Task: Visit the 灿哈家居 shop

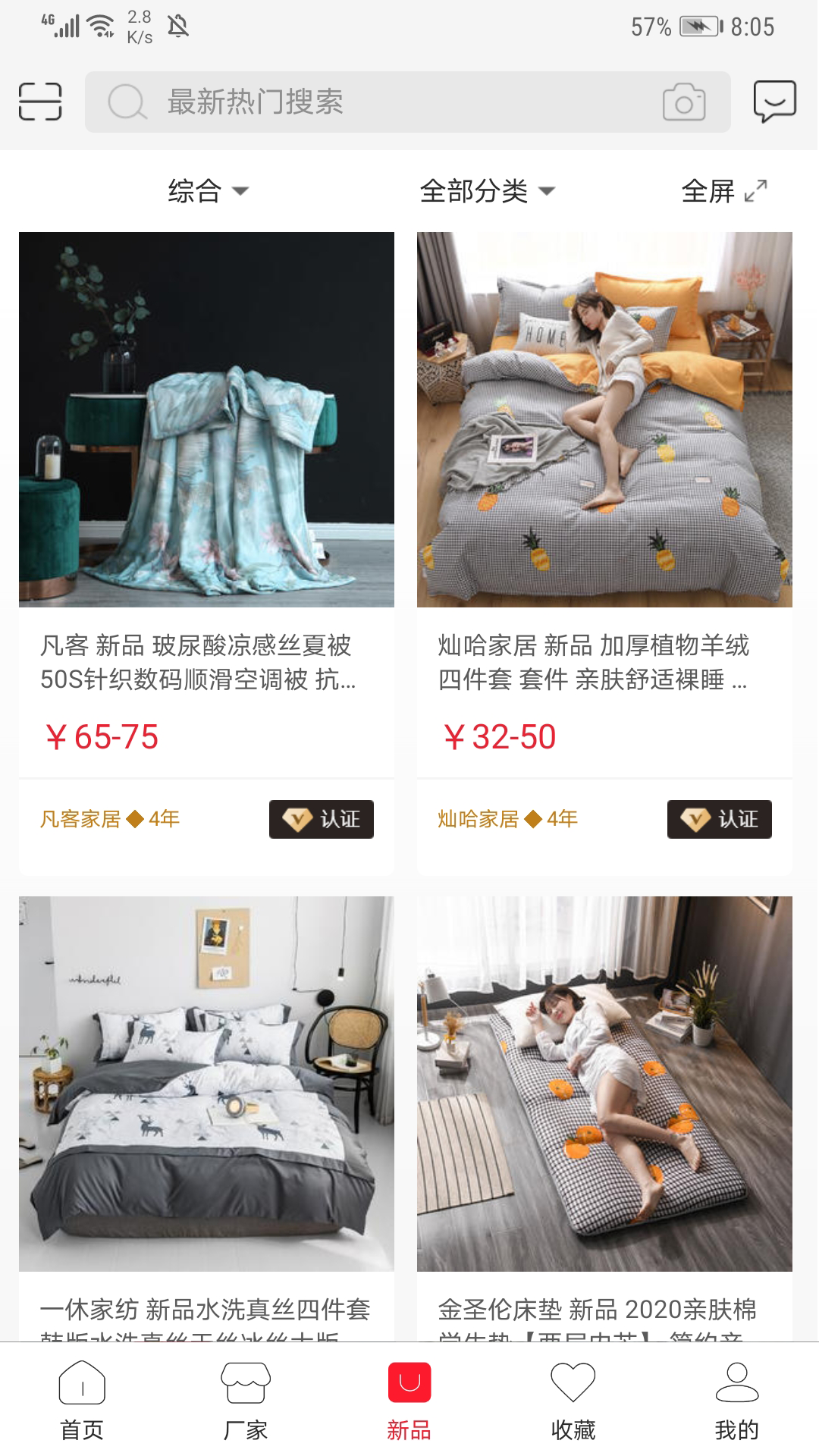Action: [x=507, y=819]
